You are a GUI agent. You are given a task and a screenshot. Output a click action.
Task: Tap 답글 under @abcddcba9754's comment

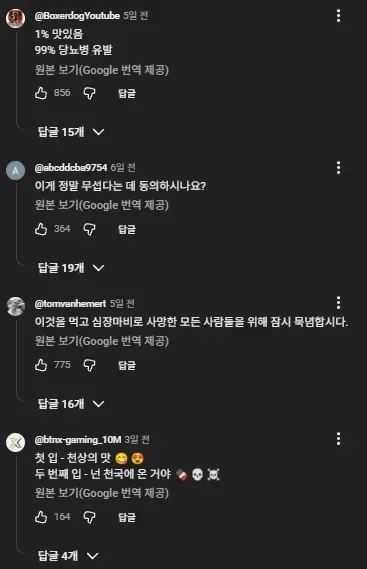pos(127,229)
